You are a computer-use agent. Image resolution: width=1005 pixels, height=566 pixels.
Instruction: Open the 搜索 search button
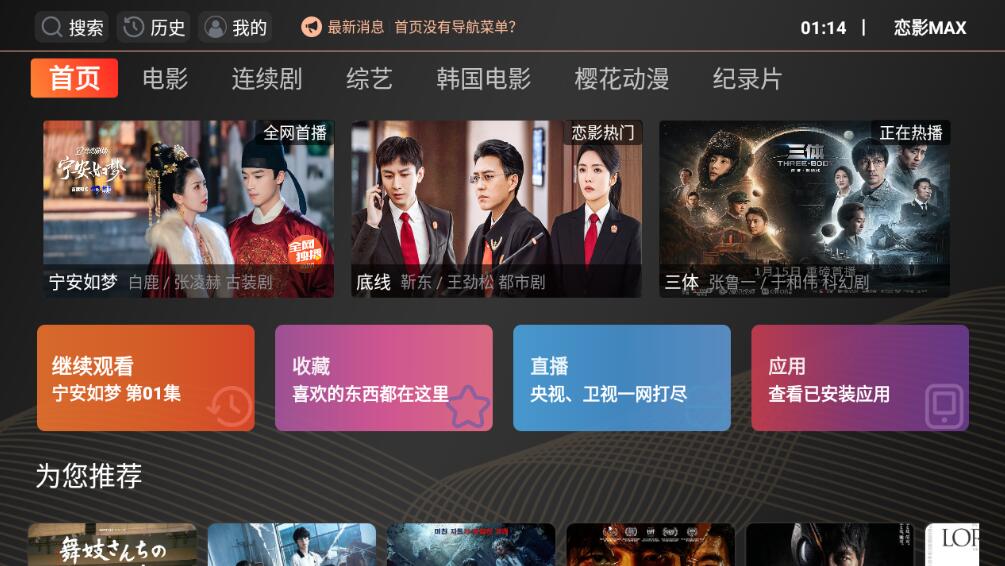72,27
